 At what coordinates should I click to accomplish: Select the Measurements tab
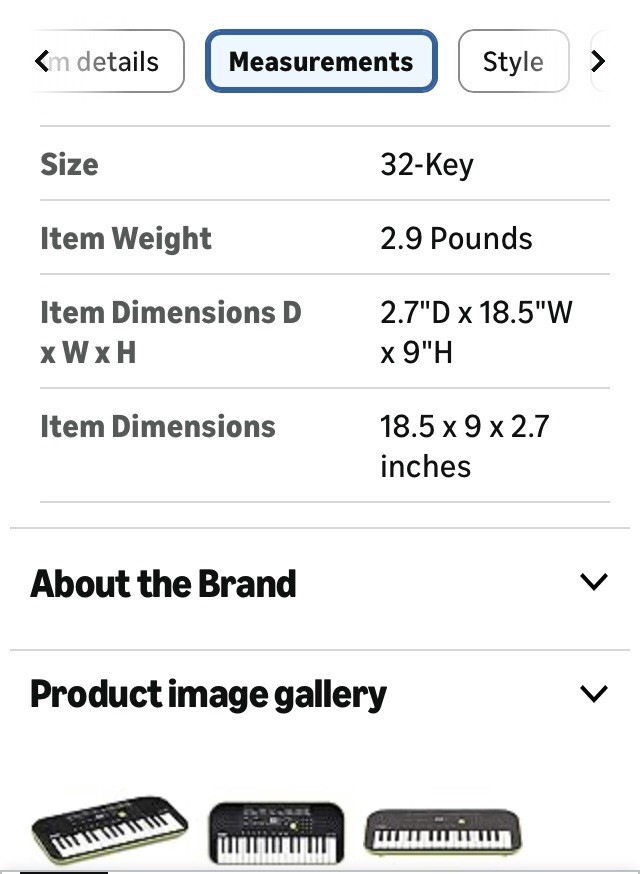pos(321,61)
